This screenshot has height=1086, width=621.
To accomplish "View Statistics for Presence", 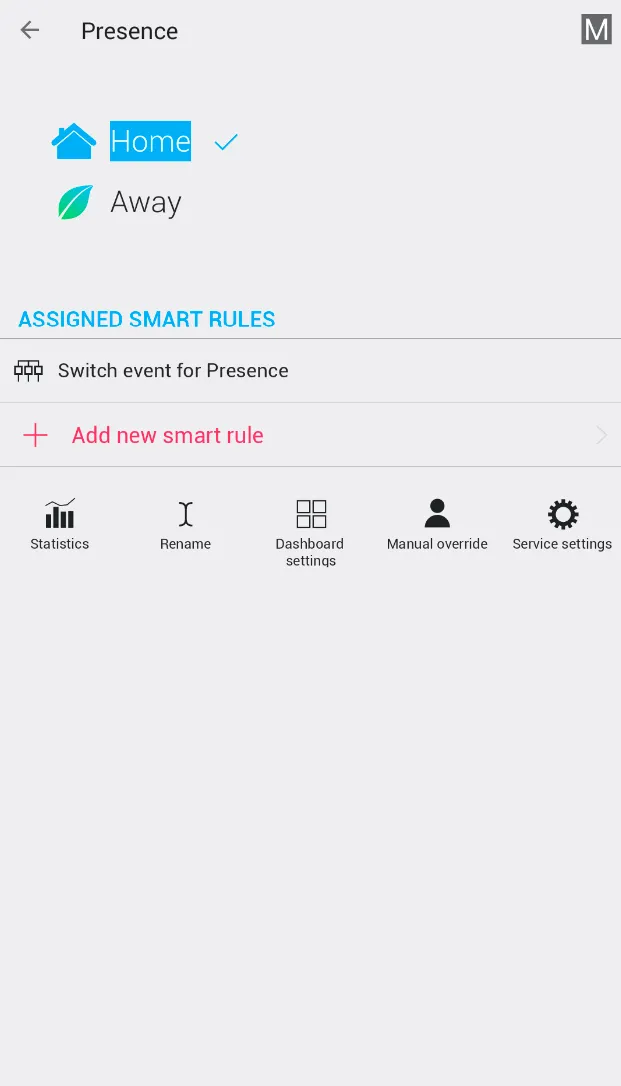I will coord(60,525).
